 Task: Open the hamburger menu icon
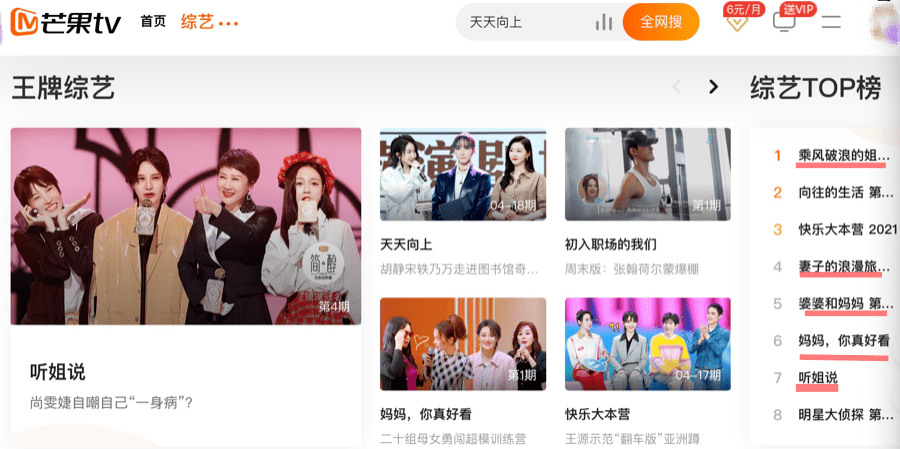pyautogui.click(x=831, y=22)
